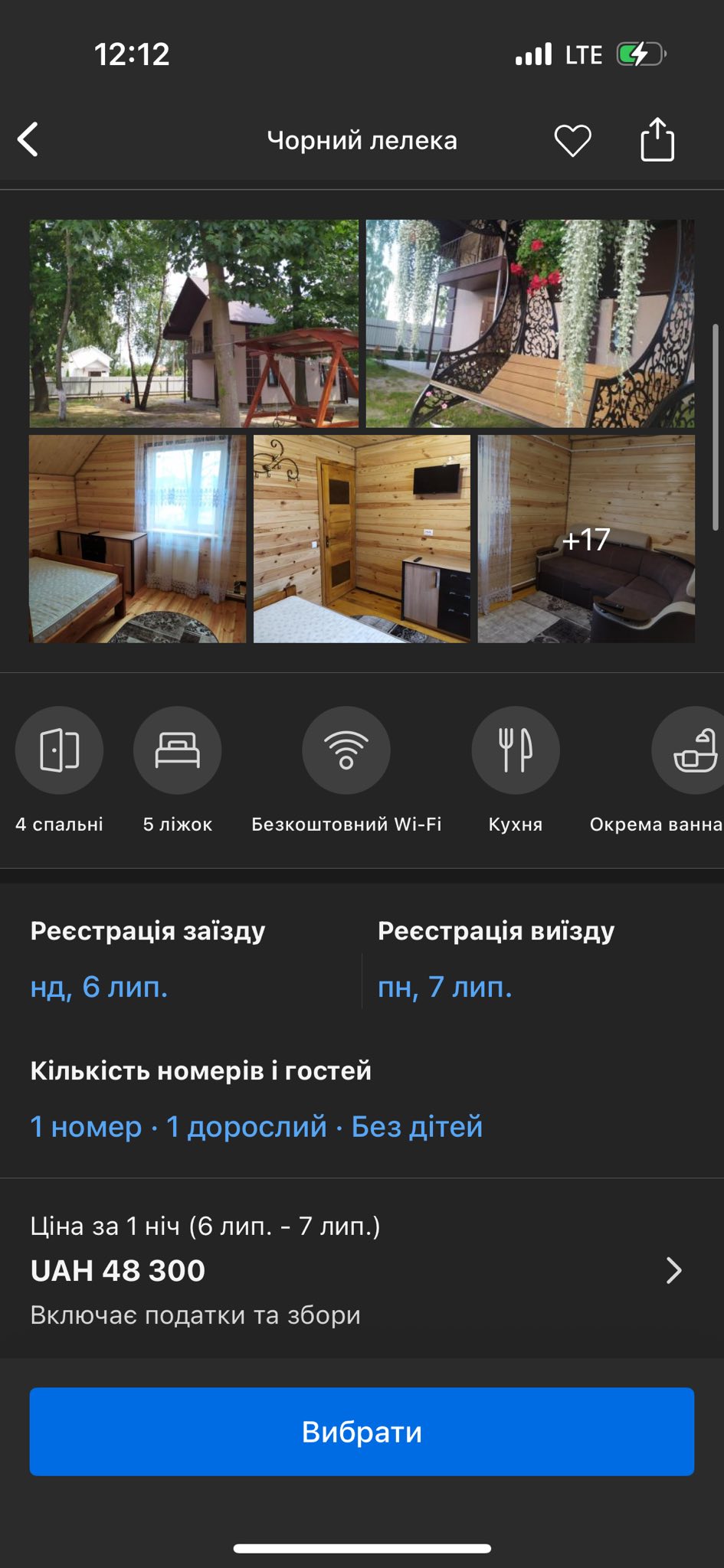Share this property listing
724x1568 pixels.
[x=657, y=139]
